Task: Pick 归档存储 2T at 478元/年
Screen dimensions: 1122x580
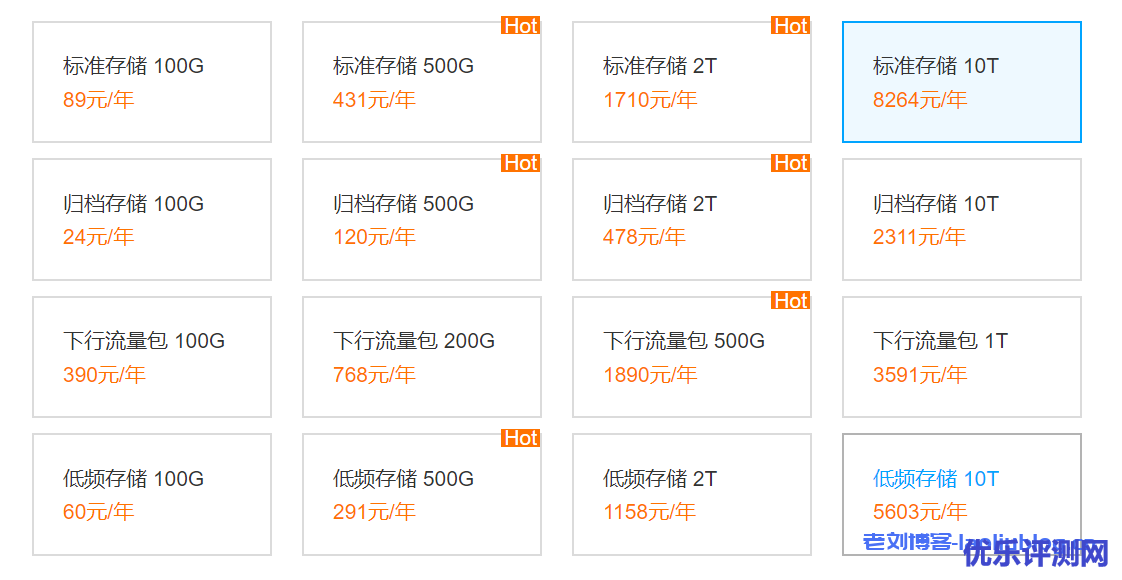Action: (x=692, y=219)
